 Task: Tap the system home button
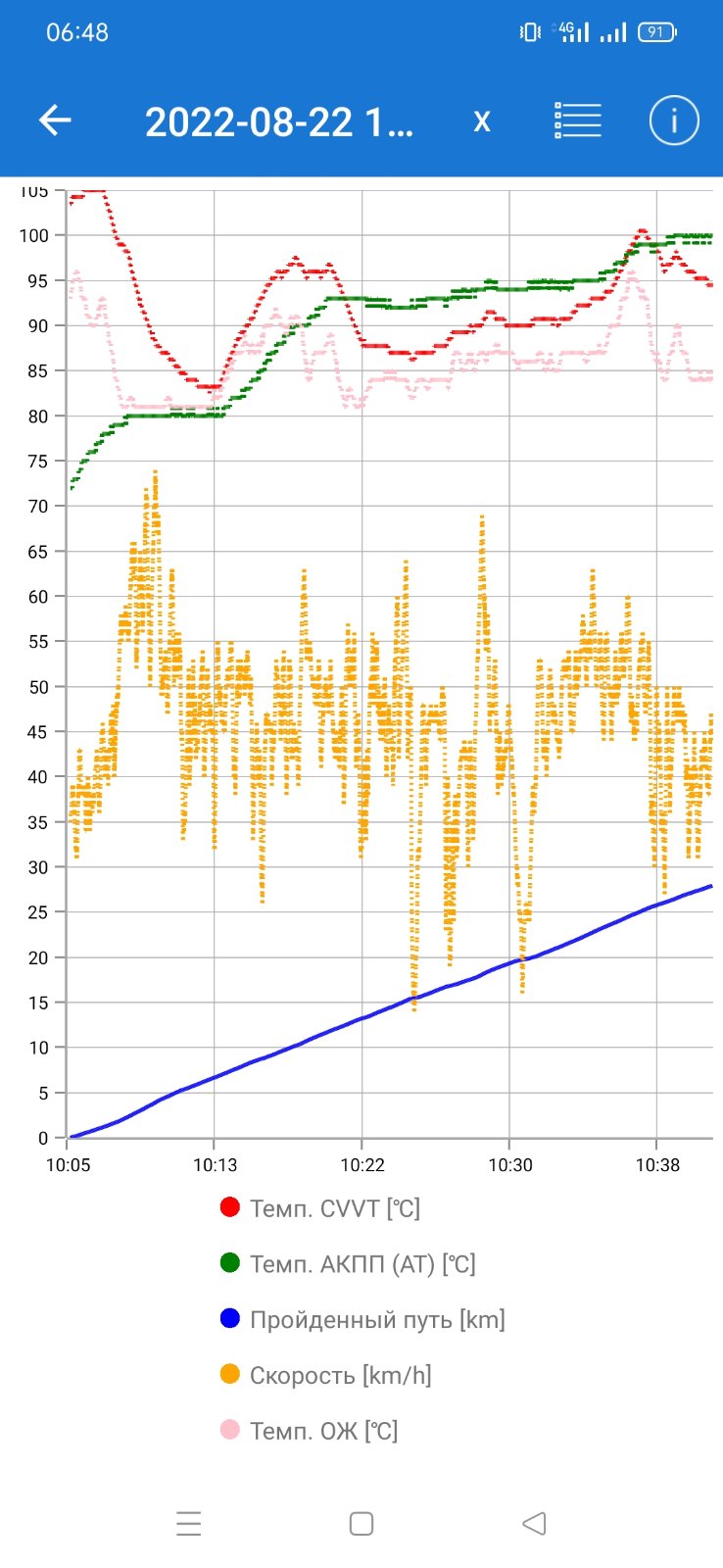tap(361, 1523)
